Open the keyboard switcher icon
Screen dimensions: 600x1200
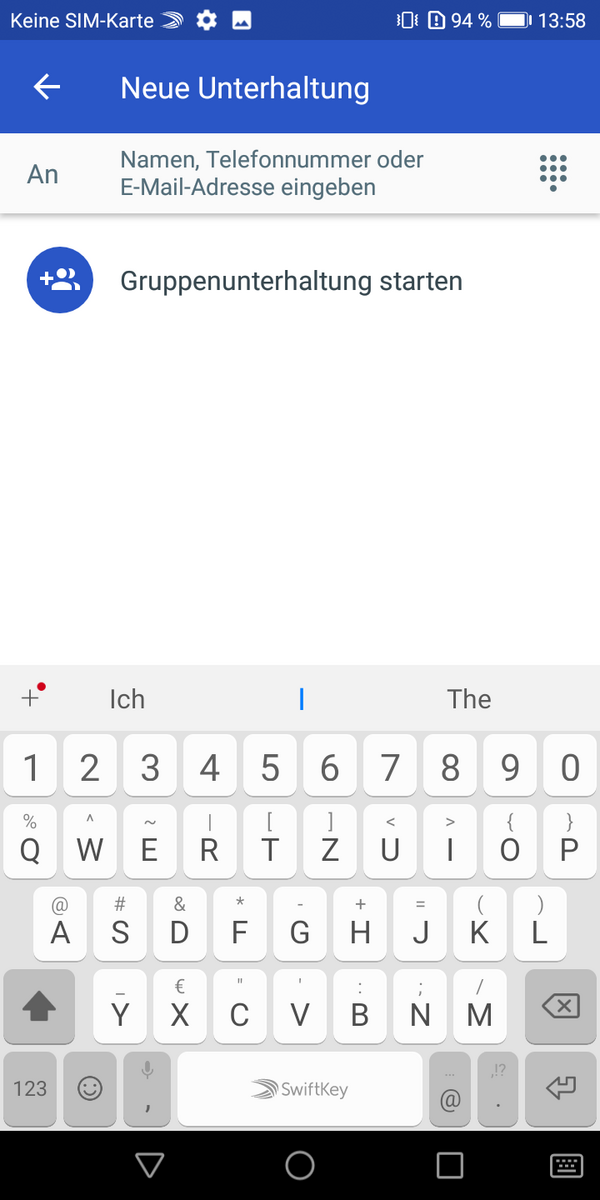(567, 1165)
